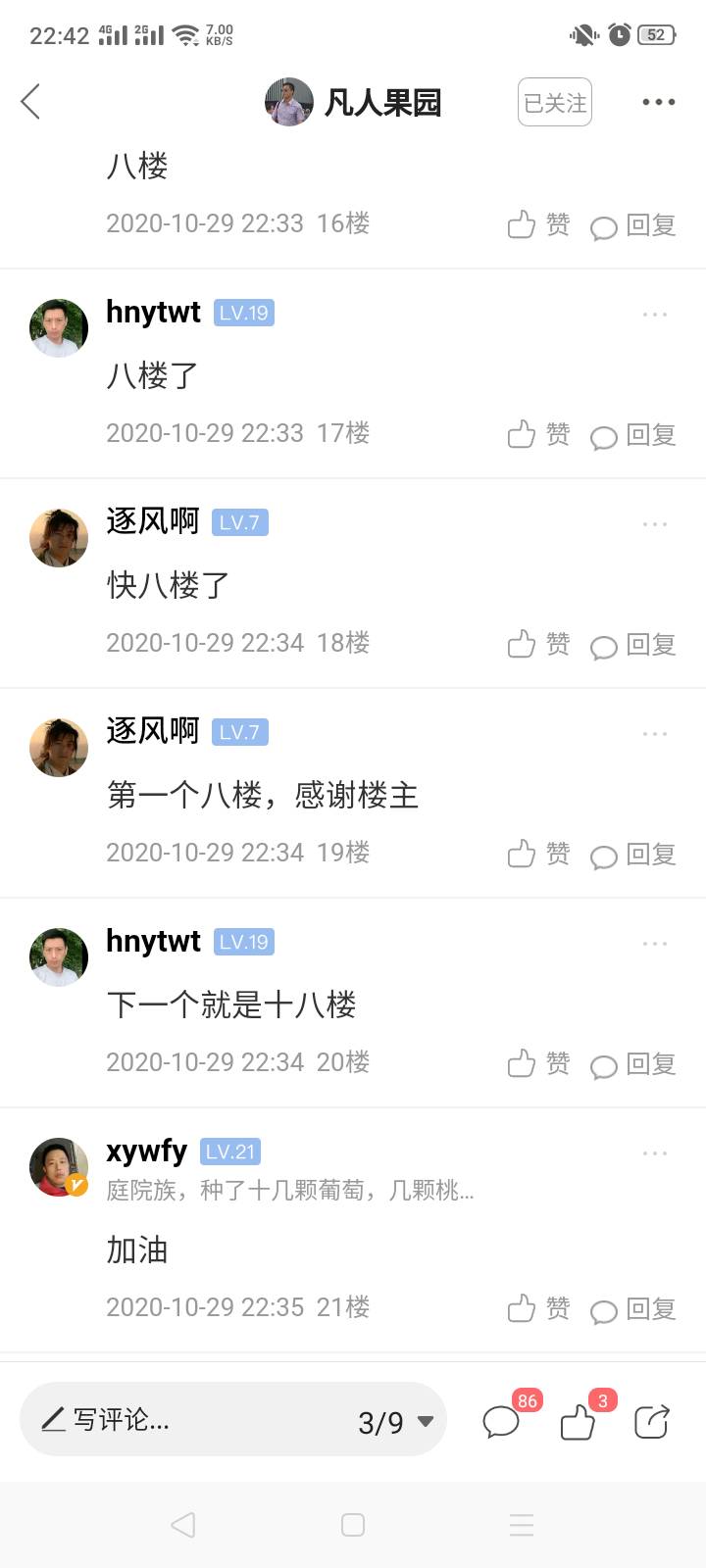View the 86 comments via bottom bubble
The image size is (706, 1568).
tap(502, 1421)
